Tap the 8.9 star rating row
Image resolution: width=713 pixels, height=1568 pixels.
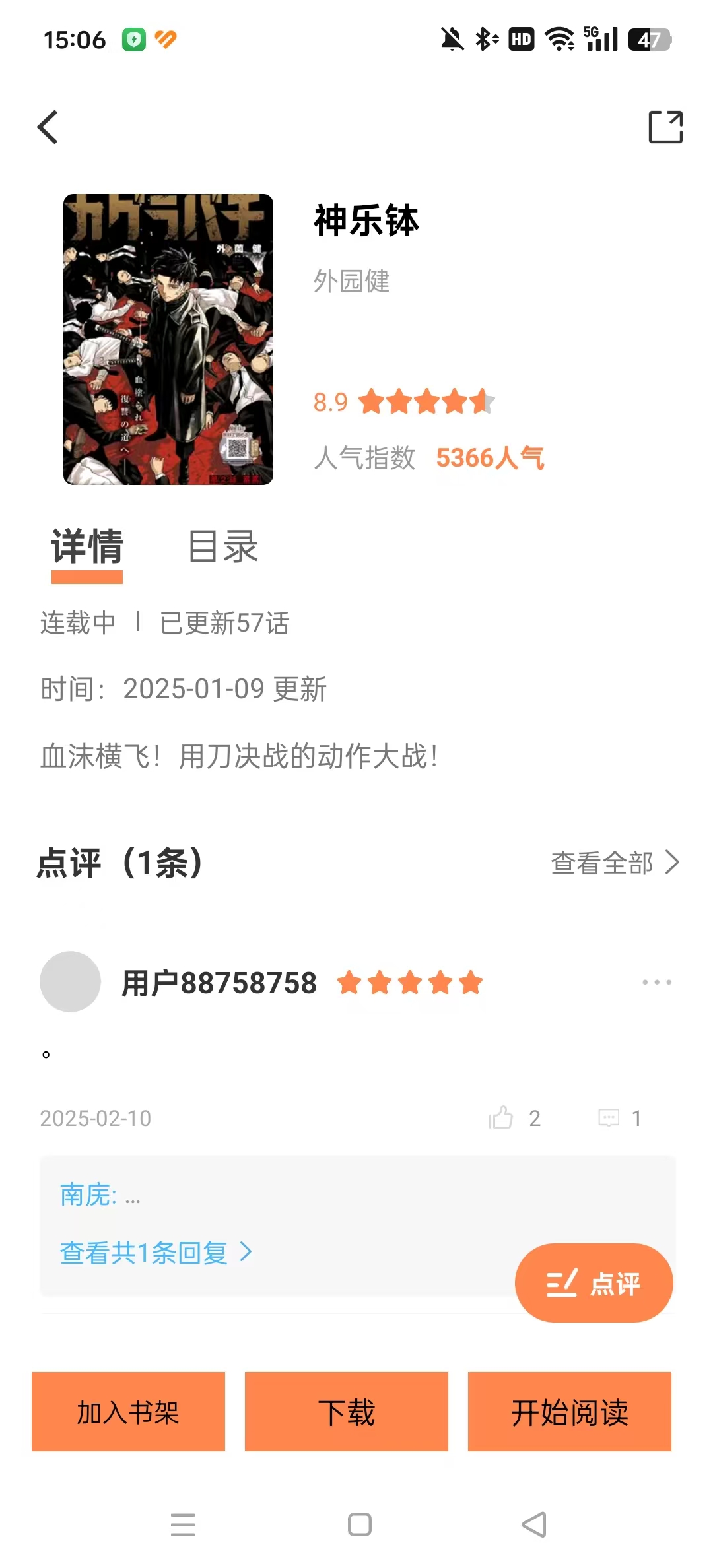pyautogui.click(x=403, y=402)
